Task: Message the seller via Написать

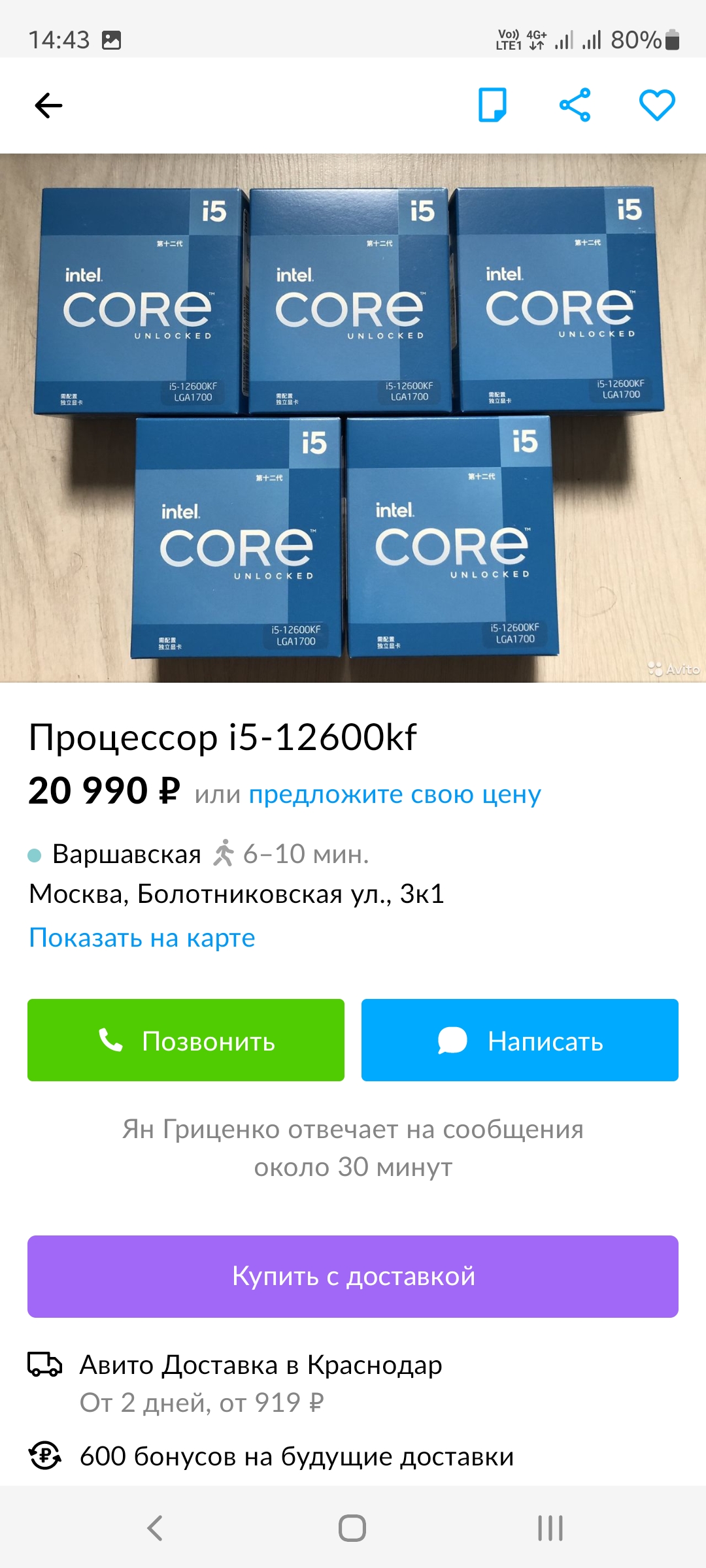Action: (x=520, y=1040)
